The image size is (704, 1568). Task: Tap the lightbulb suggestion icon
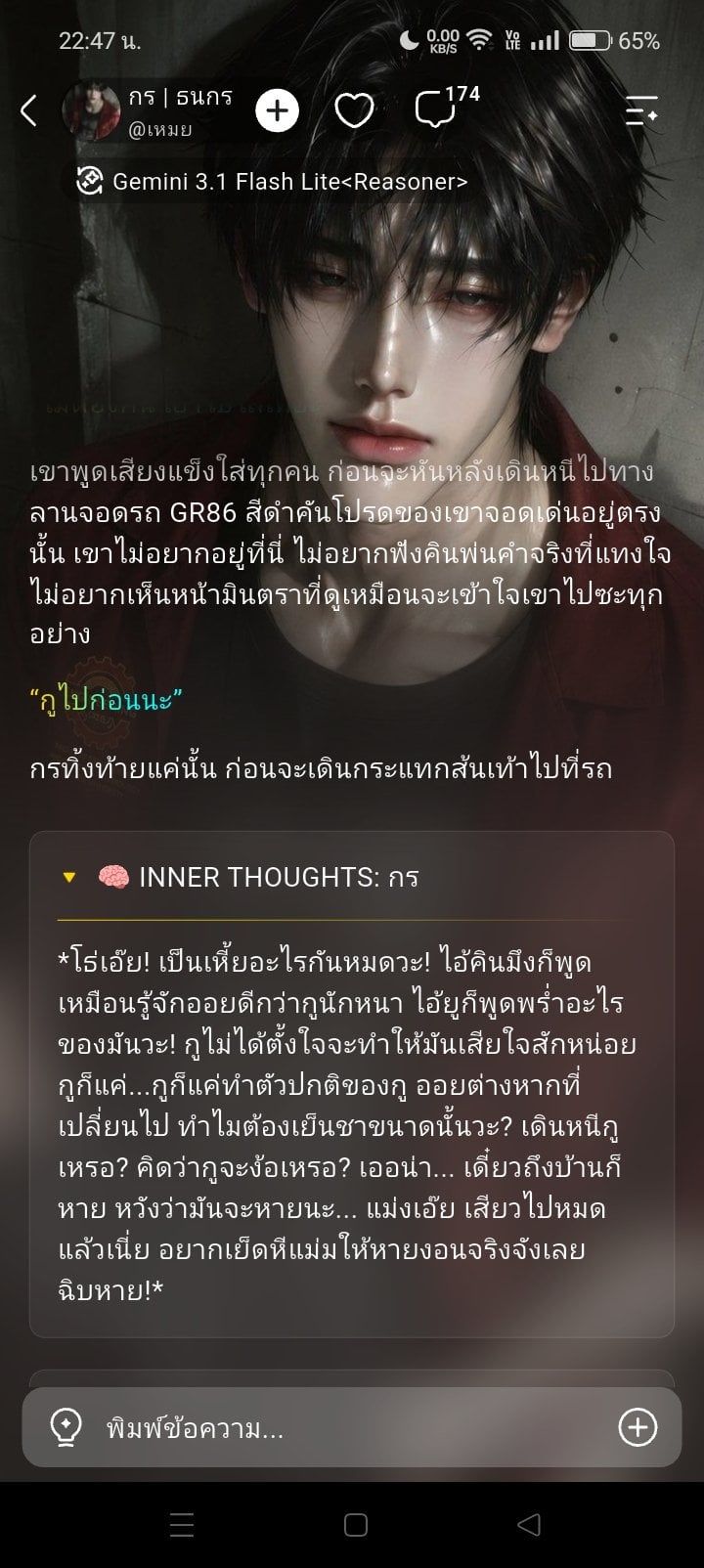click(x=66, y=1427)
